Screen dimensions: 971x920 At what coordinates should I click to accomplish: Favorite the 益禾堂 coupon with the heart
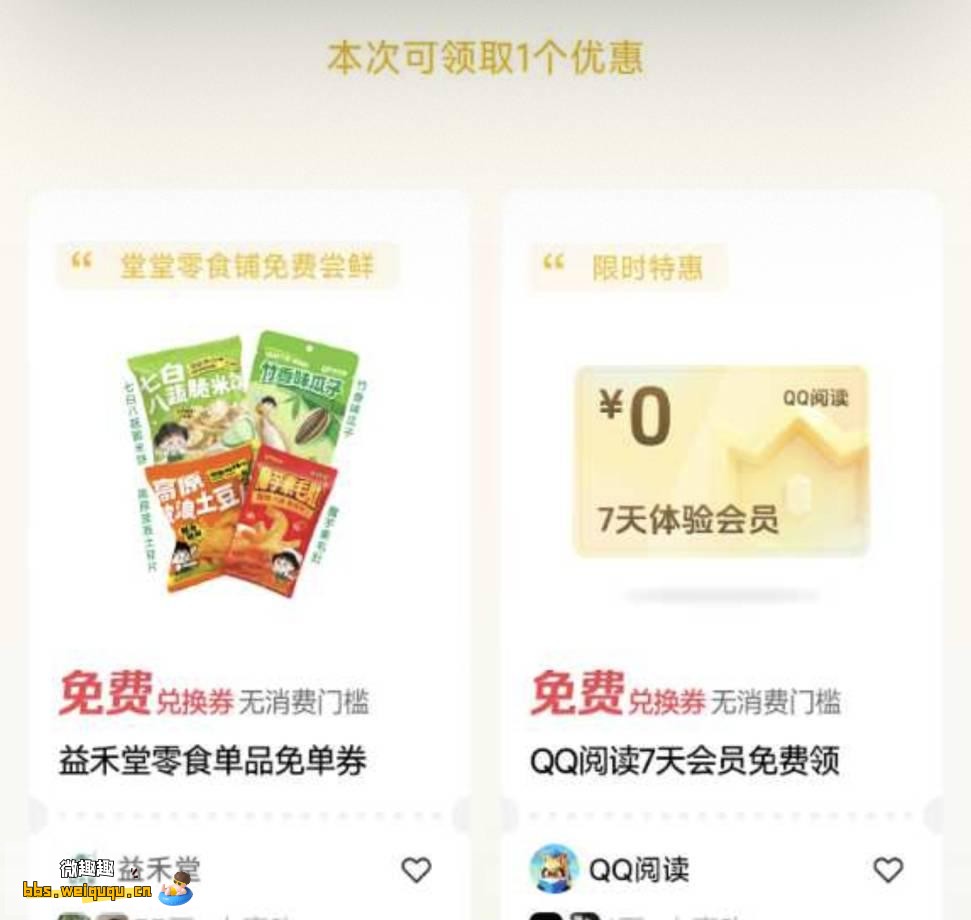[x=416, y=870]
